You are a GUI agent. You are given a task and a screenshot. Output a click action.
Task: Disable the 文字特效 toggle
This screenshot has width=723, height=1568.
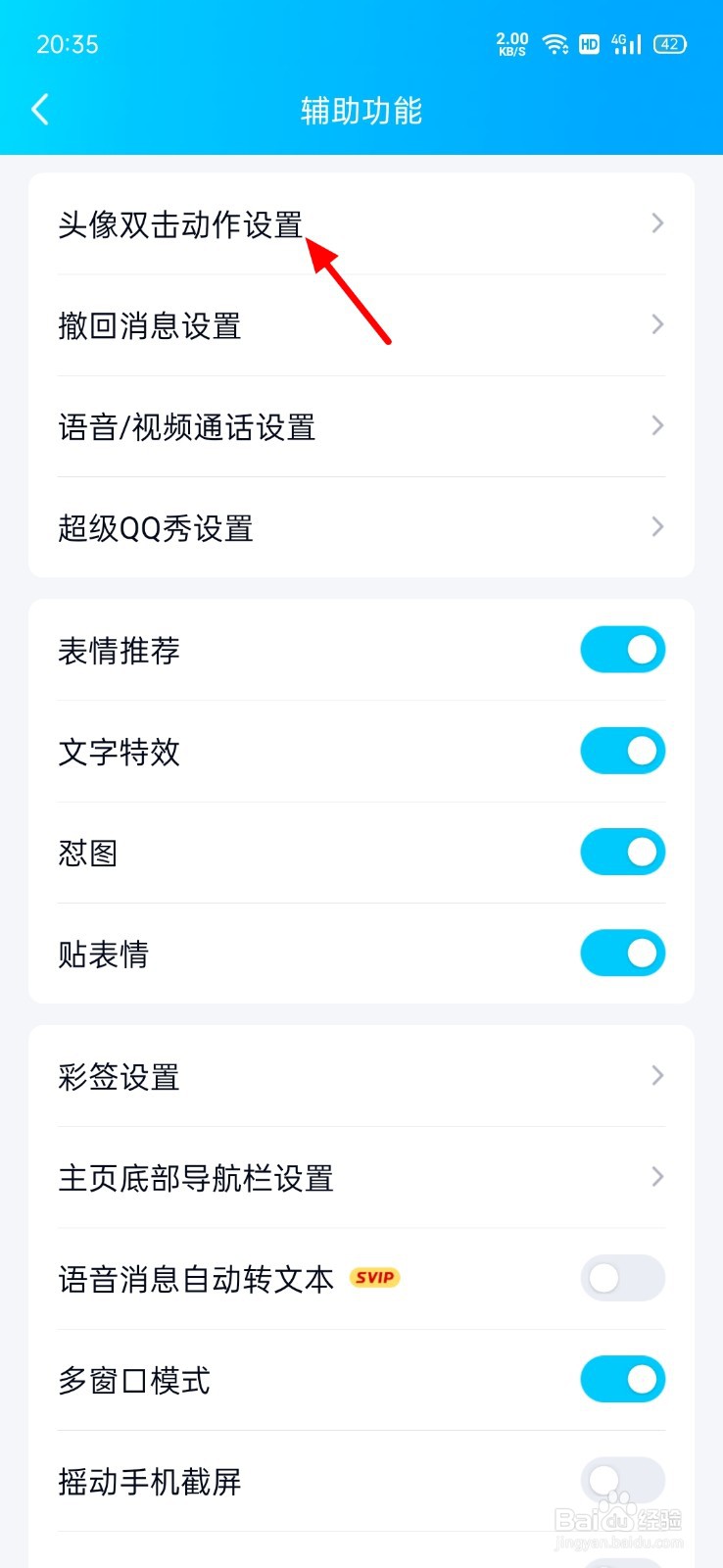point(622,752)
